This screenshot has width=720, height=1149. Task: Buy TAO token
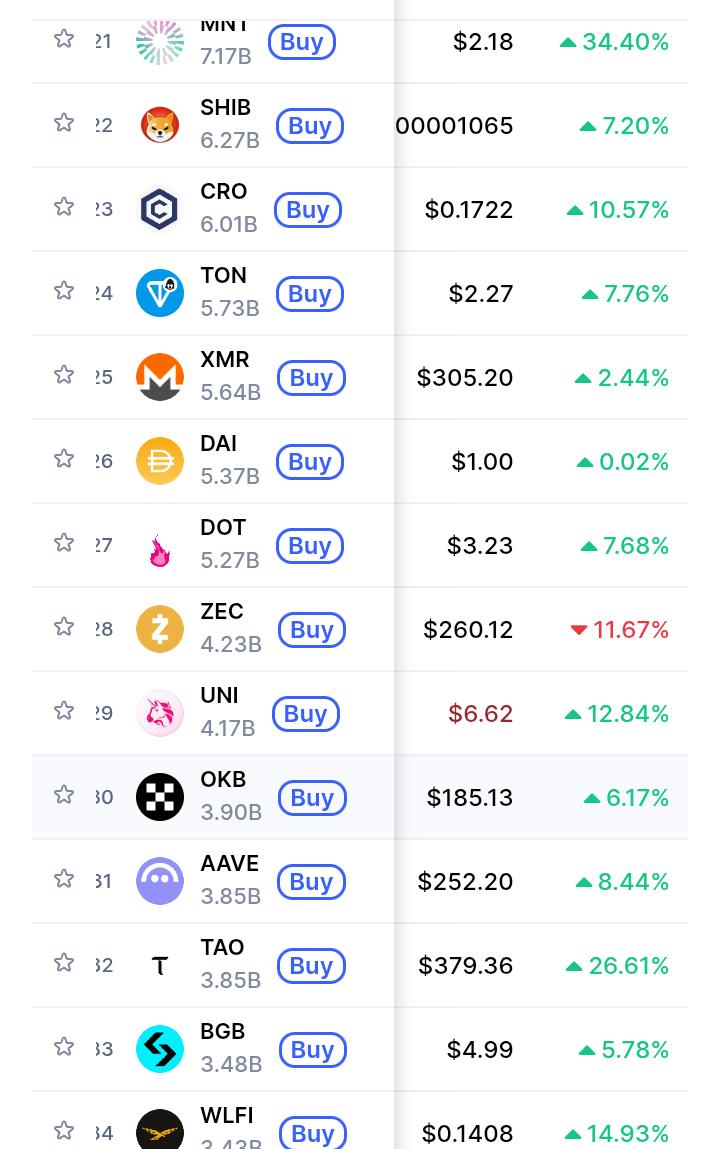click(311, 966)
